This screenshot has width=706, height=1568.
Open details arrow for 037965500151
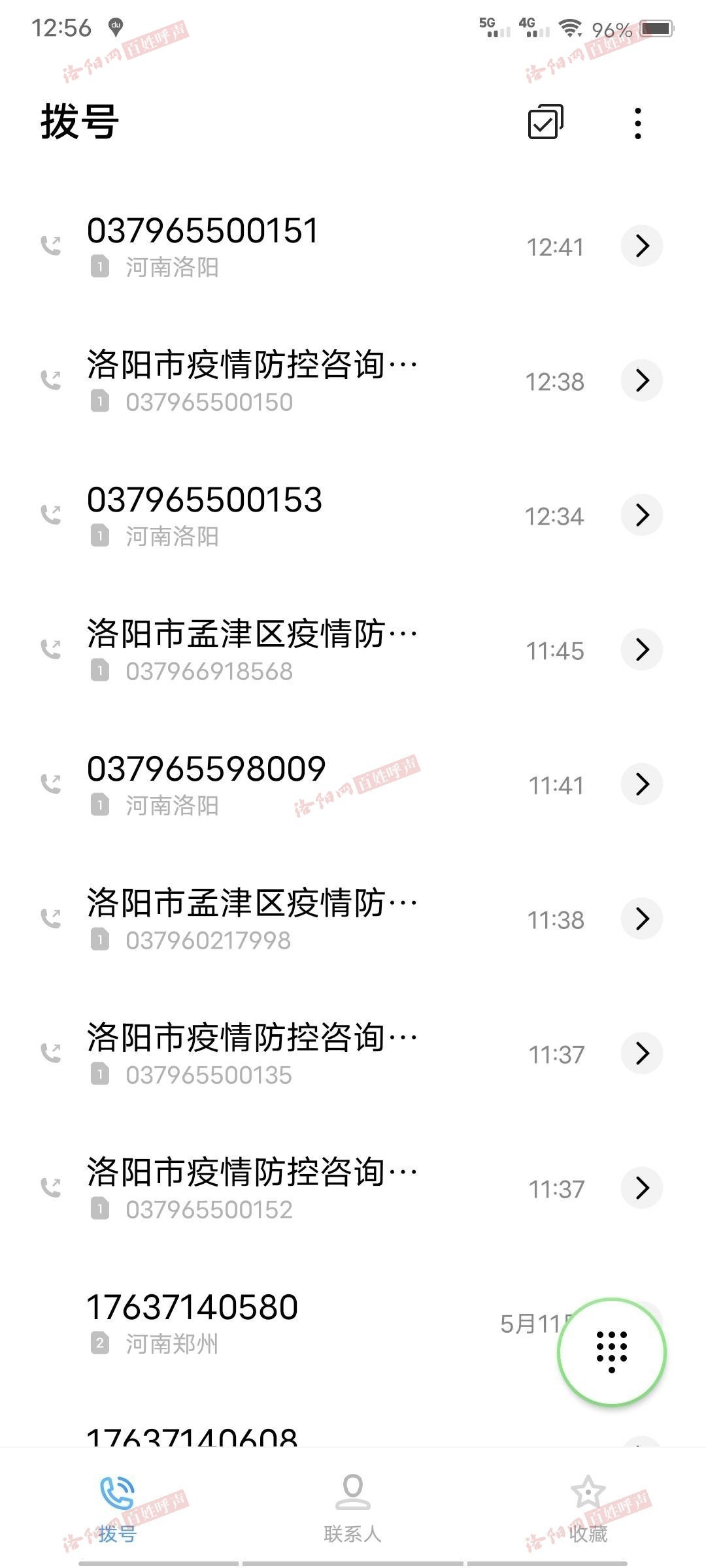coord(642,246)
